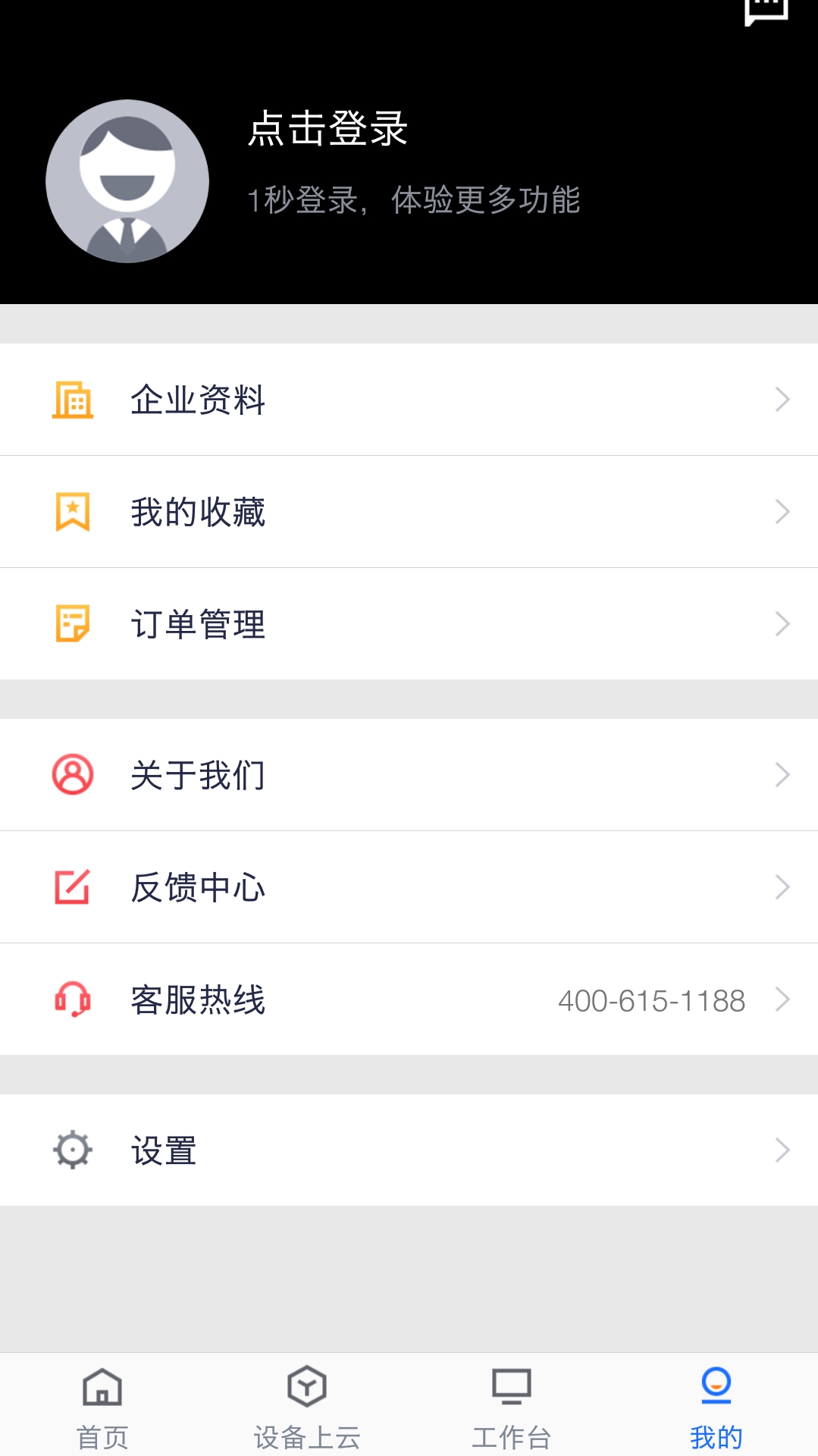Select the 我的 tab
The width and height of the screenshot is (818, 1456).
coord(716,1405)
